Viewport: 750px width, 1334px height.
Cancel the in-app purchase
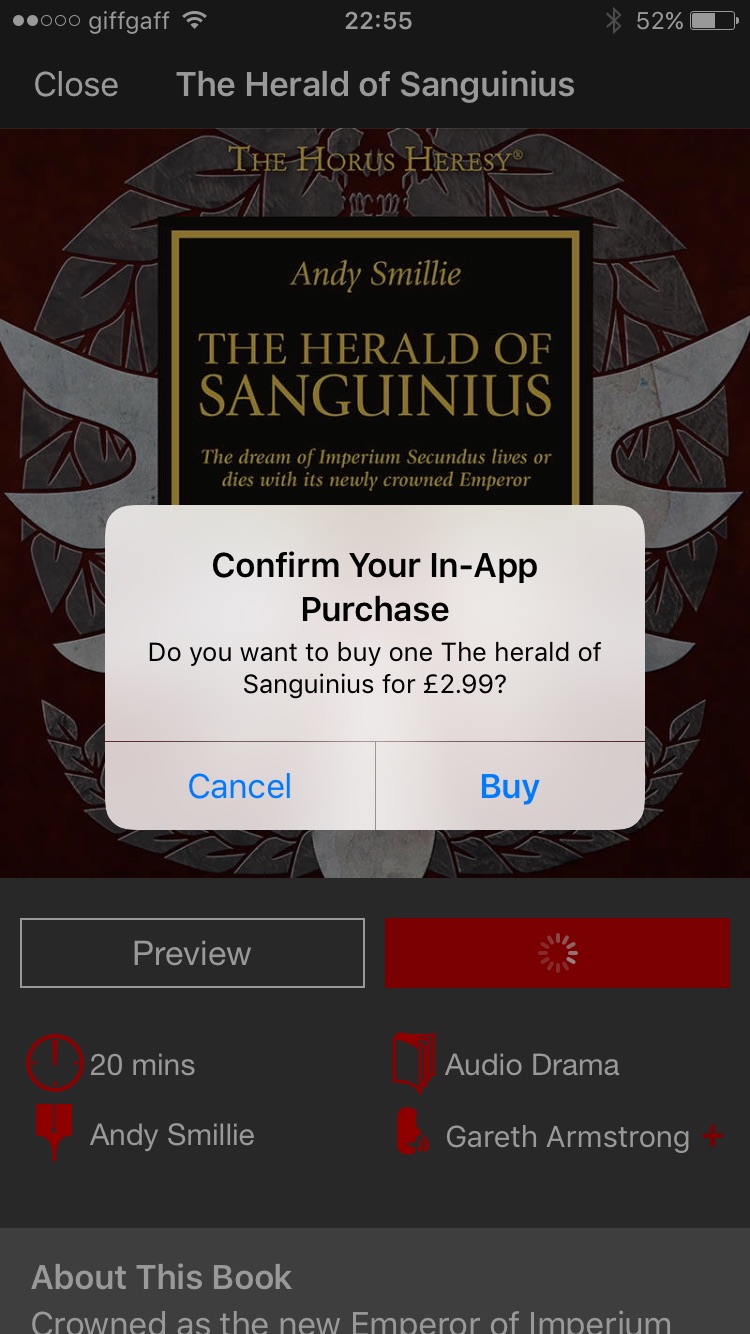(240, 786)
